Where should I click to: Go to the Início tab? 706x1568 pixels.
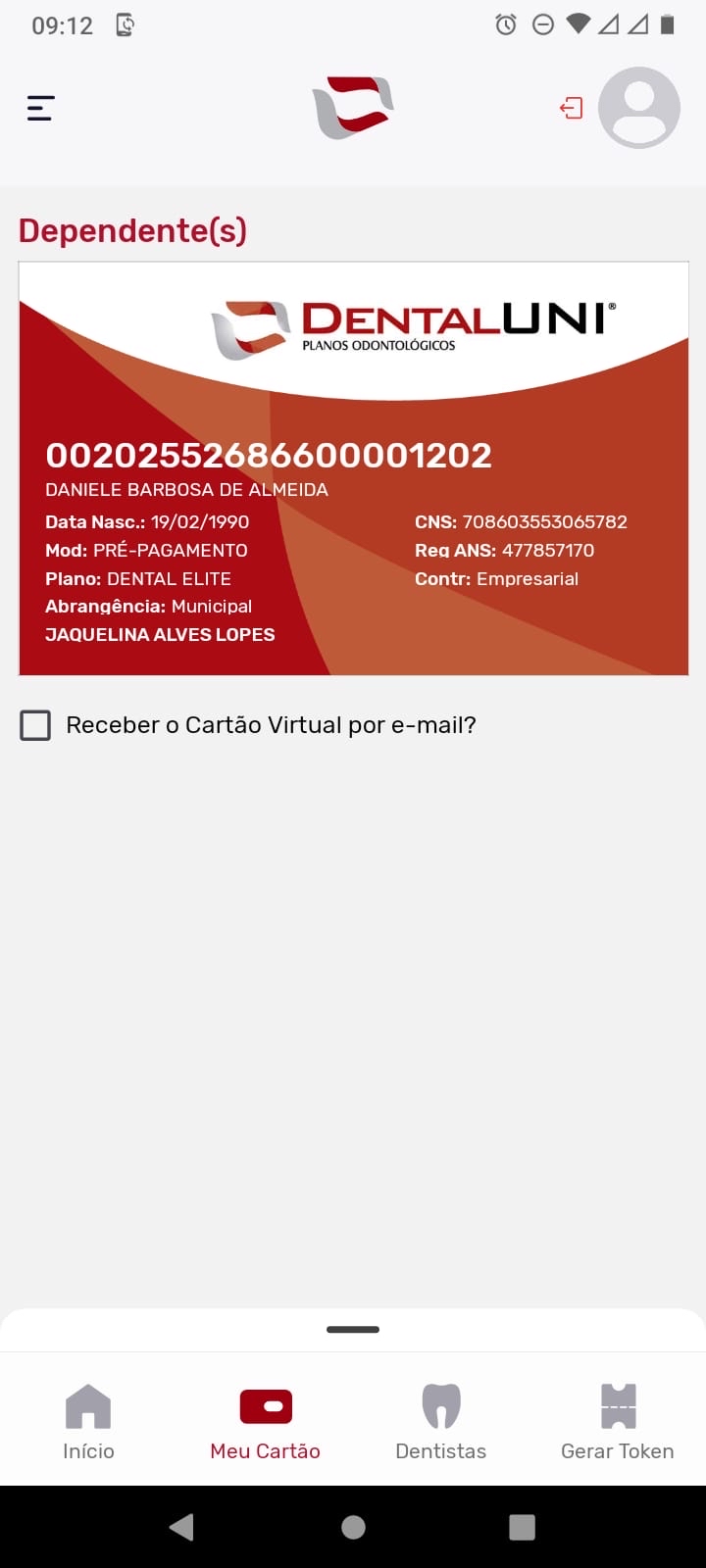pos(88,1422)
